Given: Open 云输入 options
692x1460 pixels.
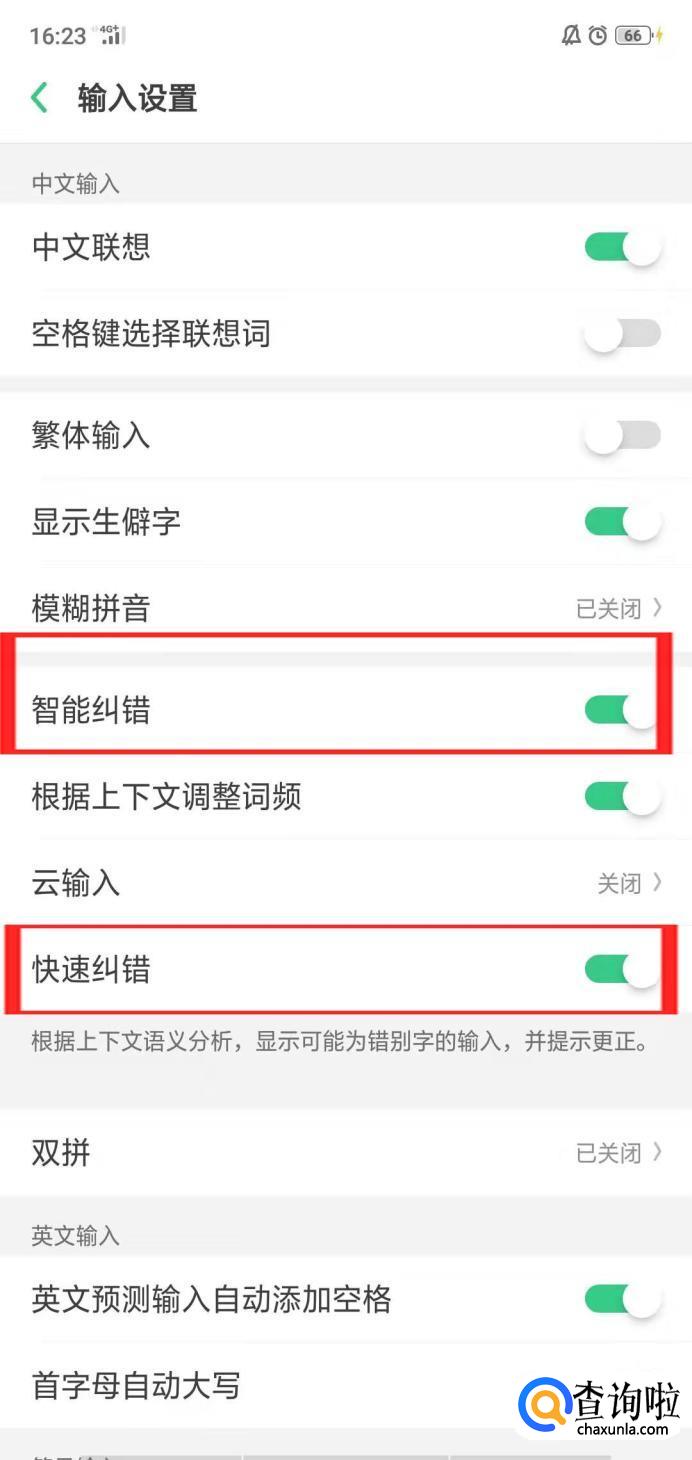Looking at the screenshot, I should pos(345,883).
